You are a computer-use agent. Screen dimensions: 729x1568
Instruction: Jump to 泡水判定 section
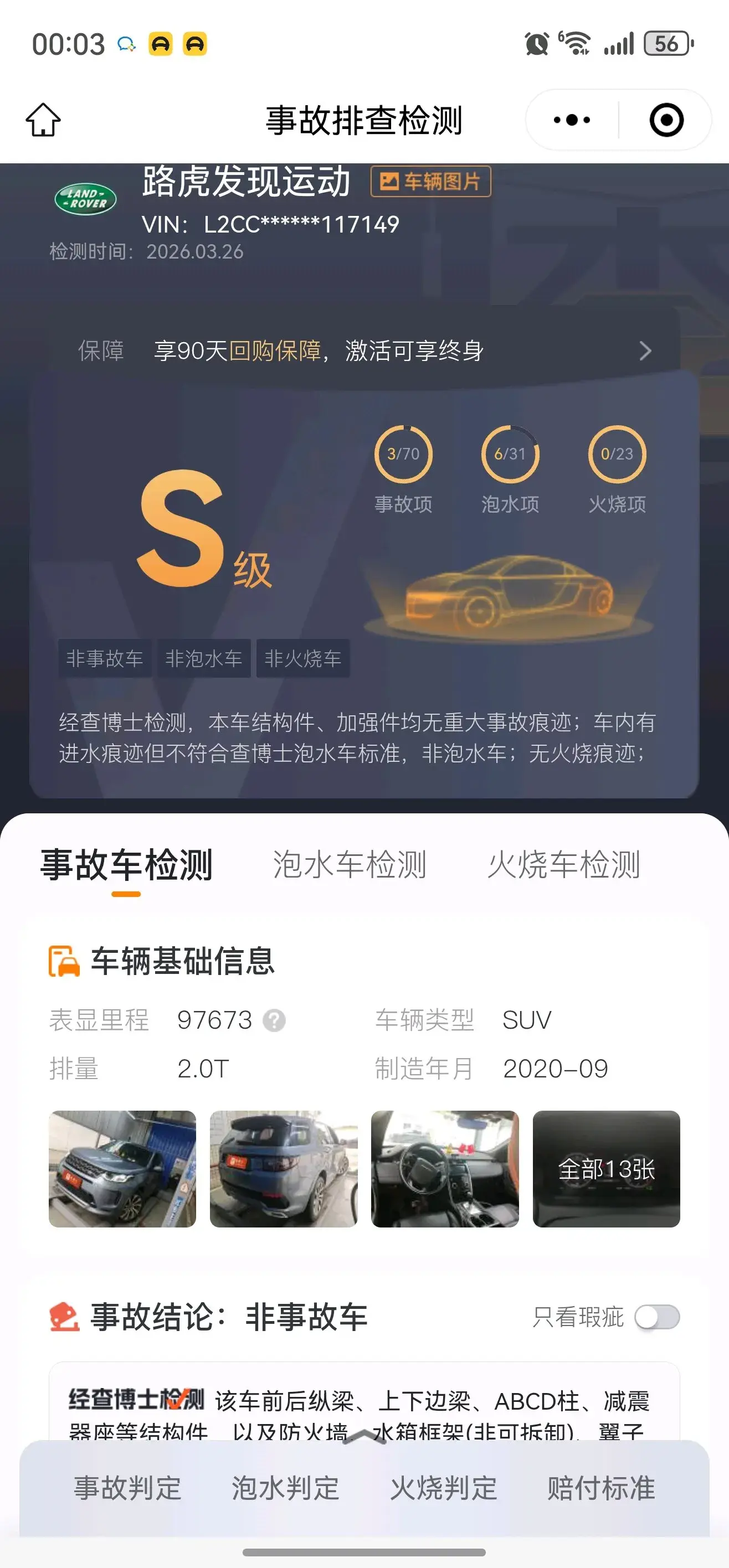coord(285,1488)
